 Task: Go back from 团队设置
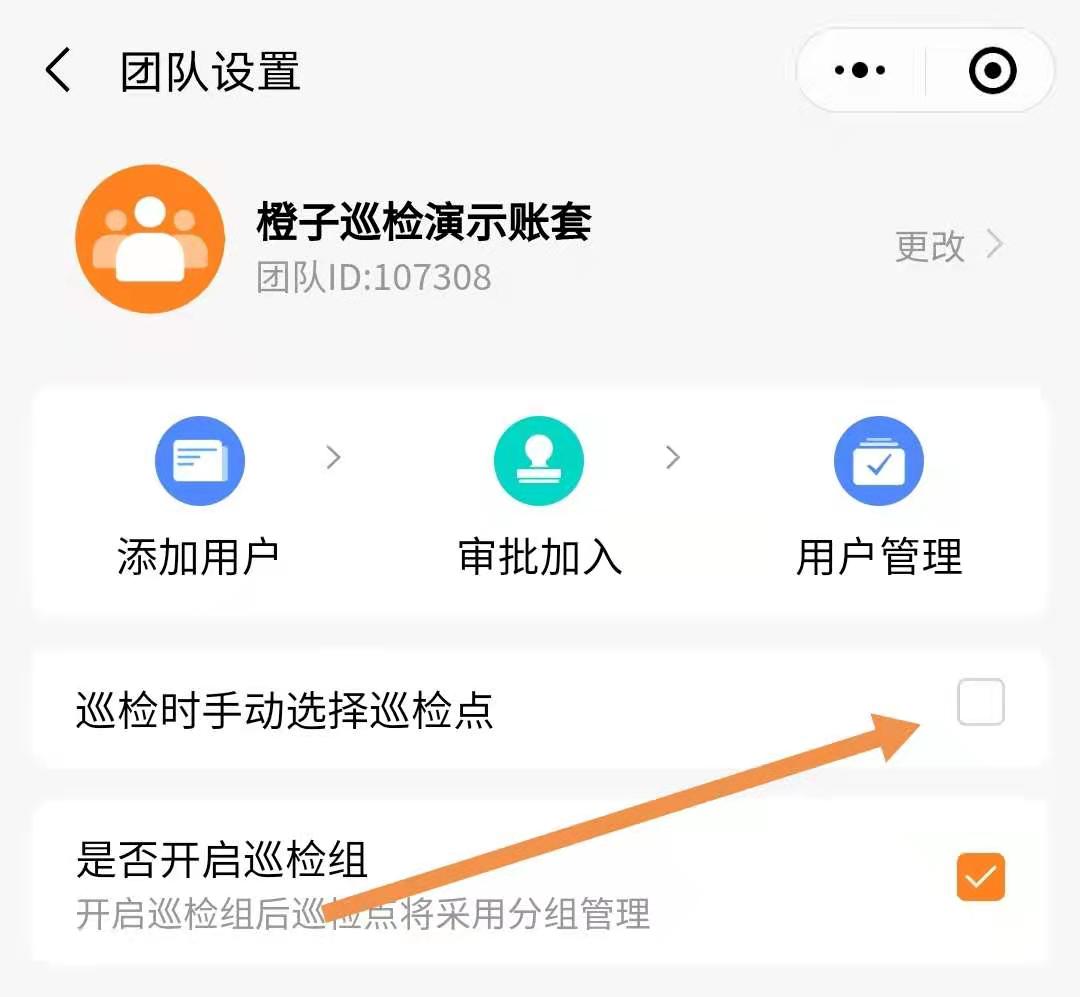click(x=59, y=71)
